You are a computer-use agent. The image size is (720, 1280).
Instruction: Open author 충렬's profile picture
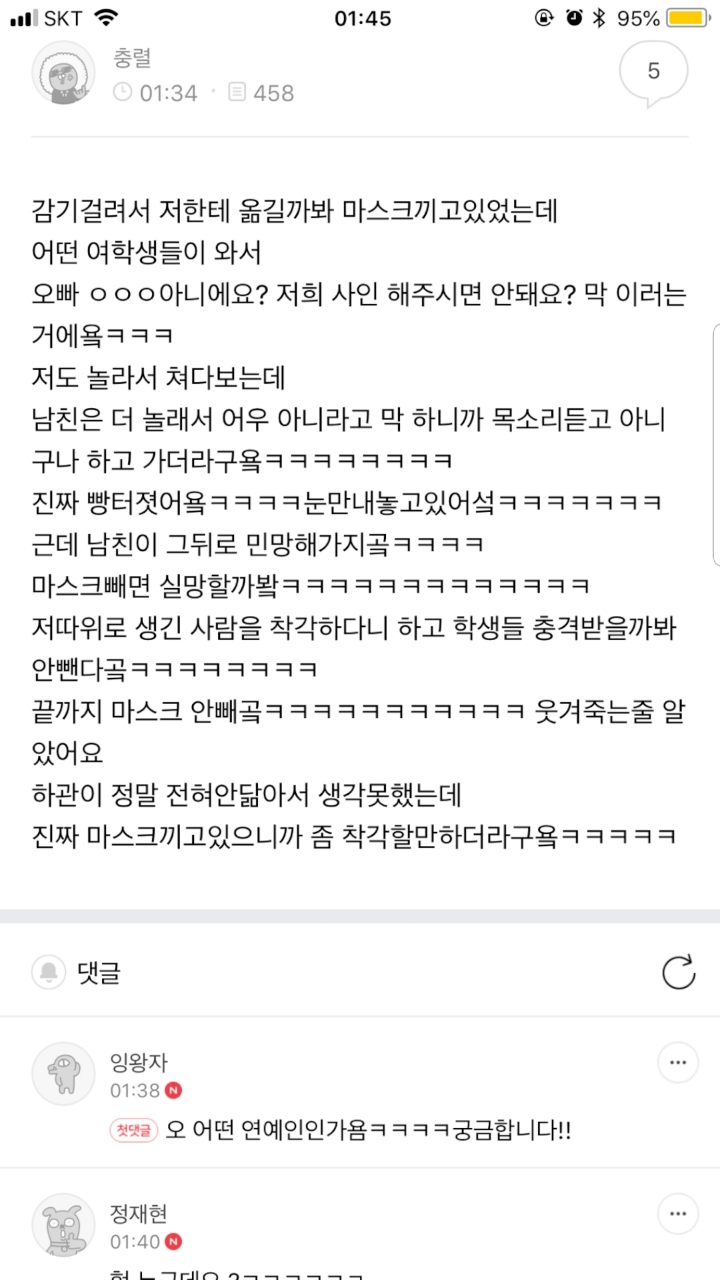pos(64,72)
